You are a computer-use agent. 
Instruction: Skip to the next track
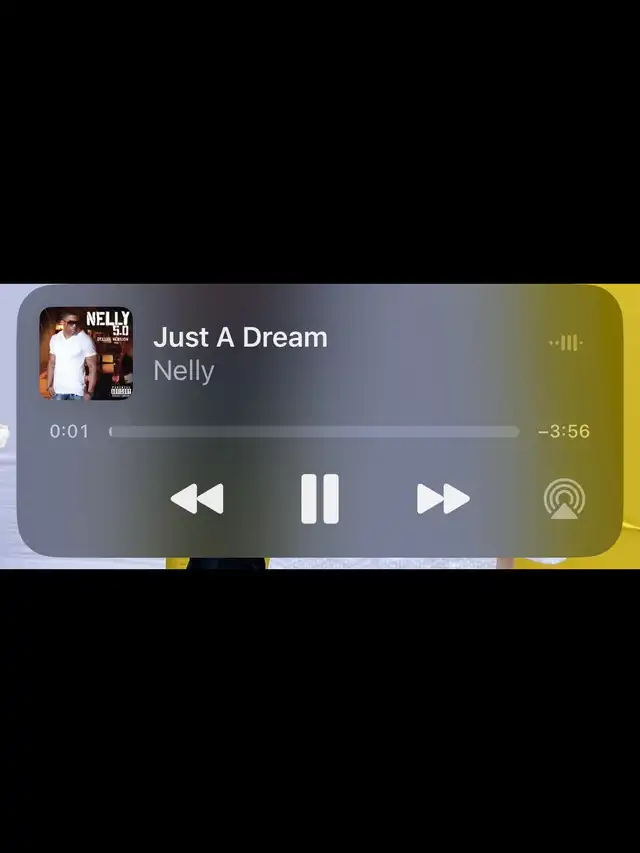(443, 498)
